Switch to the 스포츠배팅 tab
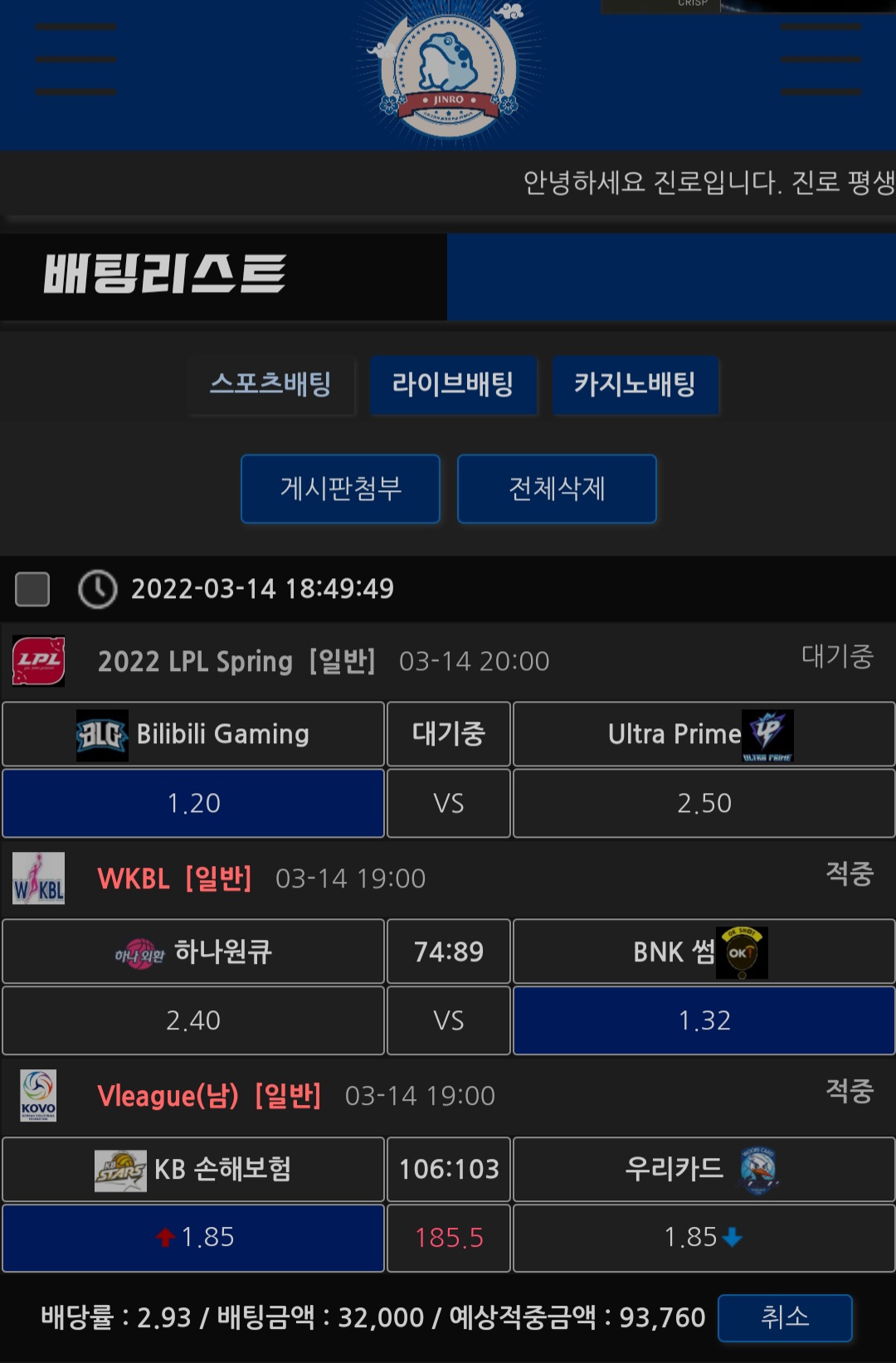 pos(271,384)
